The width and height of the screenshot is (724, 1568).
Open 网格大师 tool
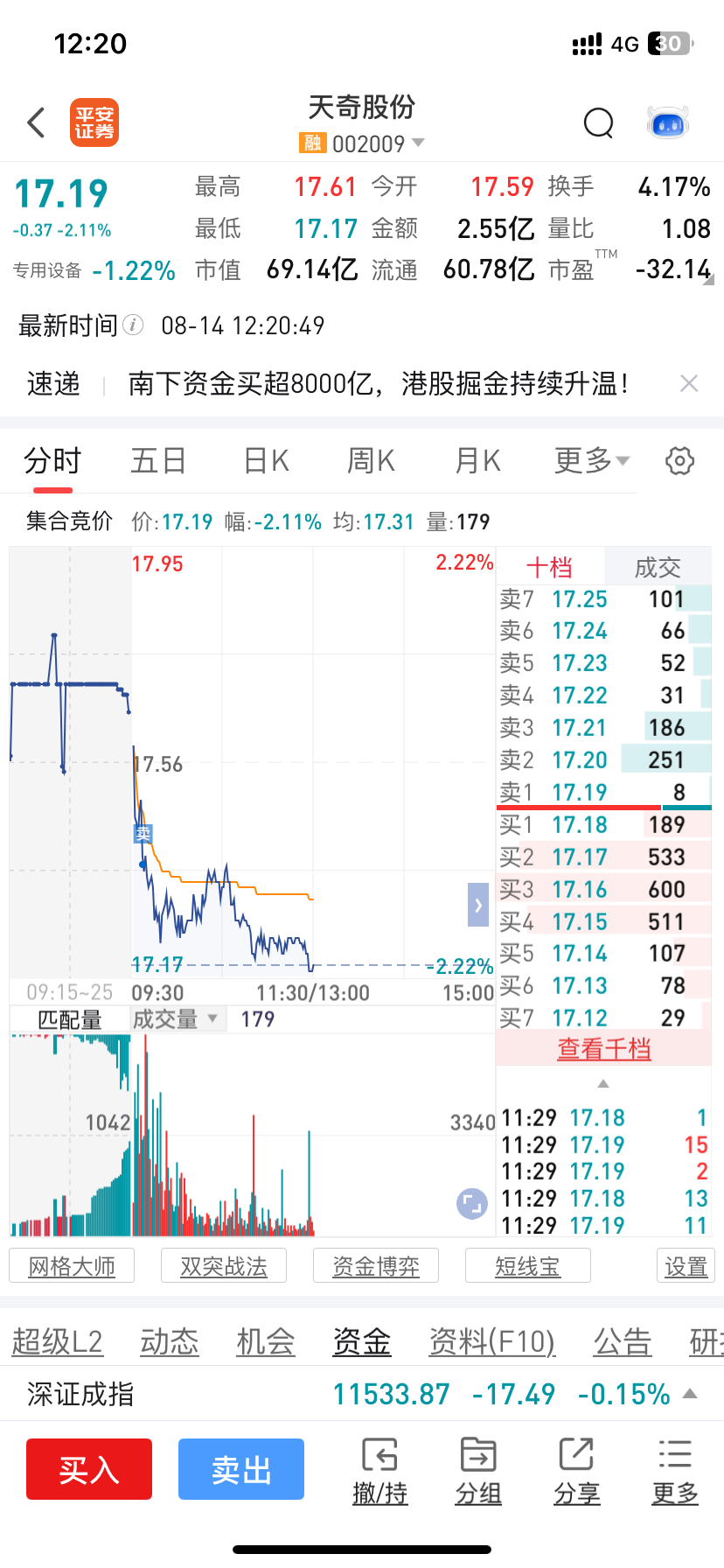coord(72,1266)
